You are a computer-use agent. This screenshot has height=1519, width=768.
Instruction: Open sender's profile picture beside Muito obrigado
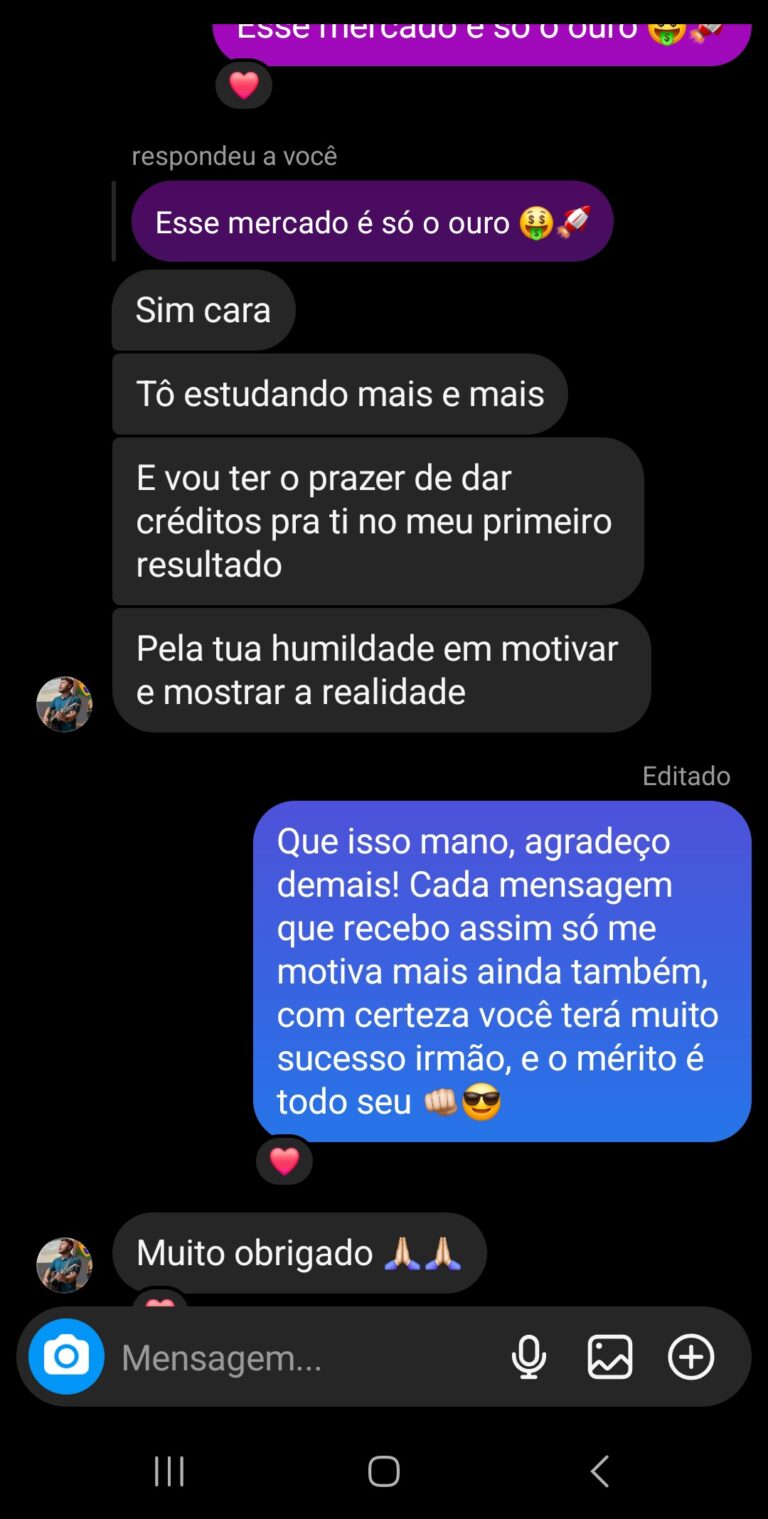coord(64,1265)
